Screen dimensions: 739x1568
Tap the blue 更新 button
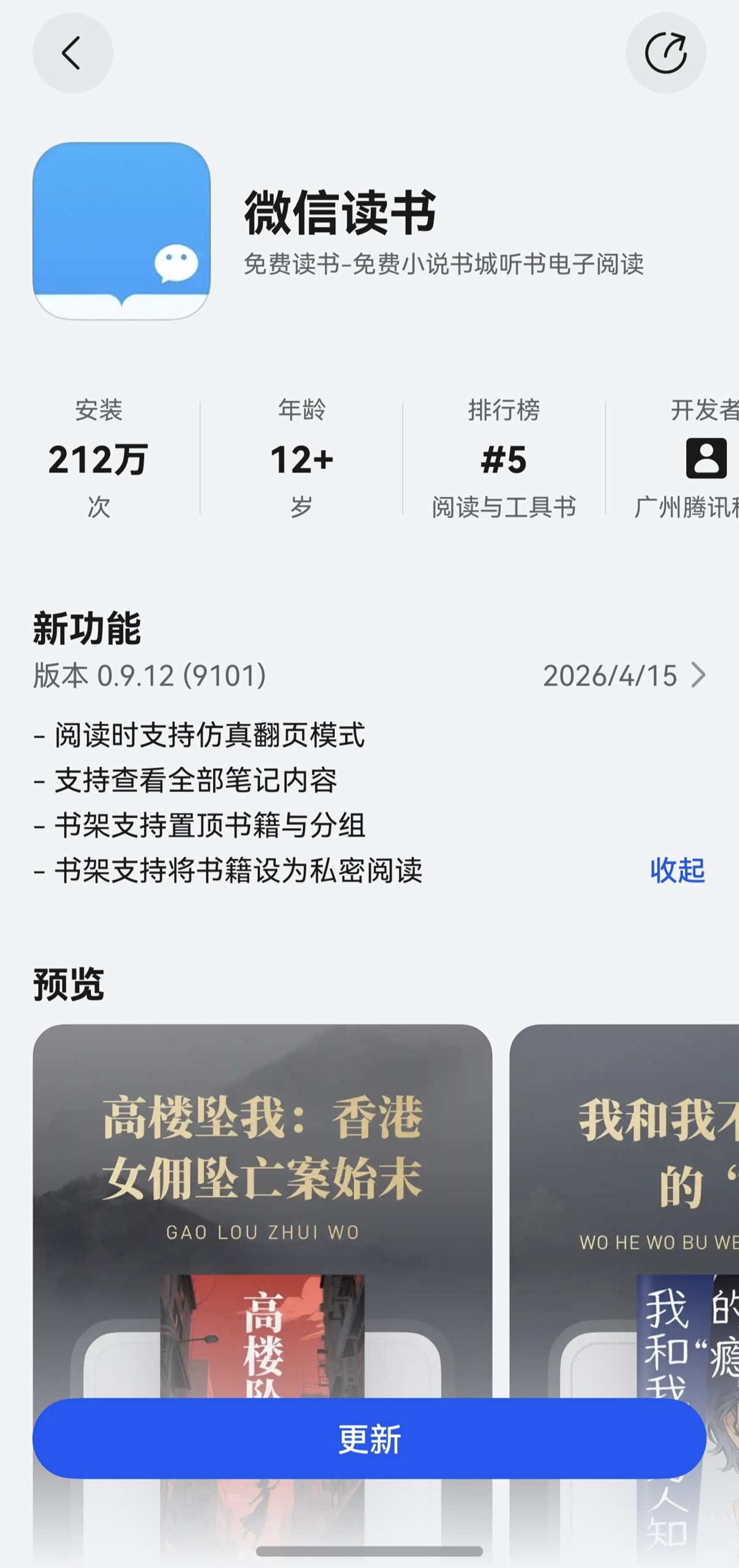coord(369,1439)
